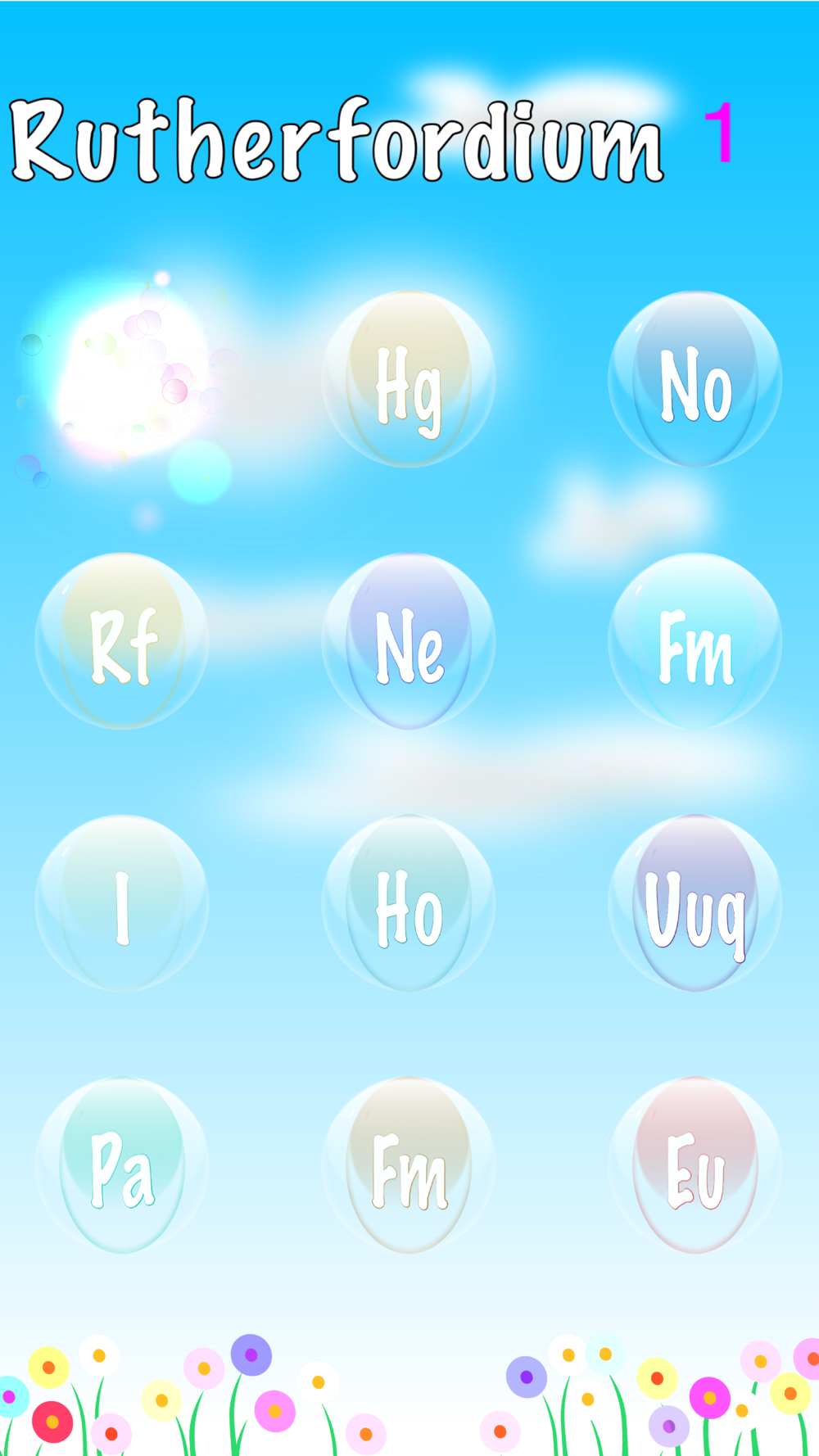
Task: Select the No bubble
Action: point(695,379)
